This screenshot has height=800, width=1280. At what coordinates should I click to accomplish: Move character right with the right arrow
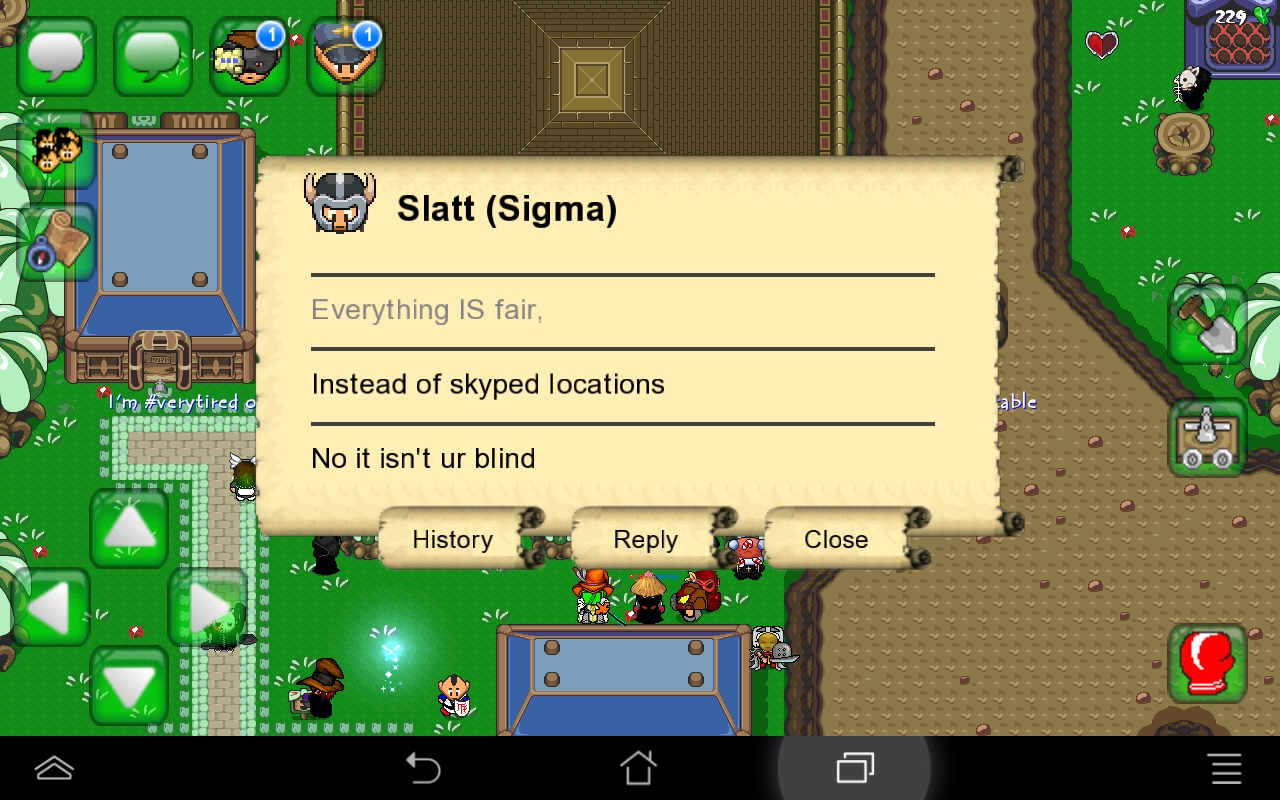point(208,607)
